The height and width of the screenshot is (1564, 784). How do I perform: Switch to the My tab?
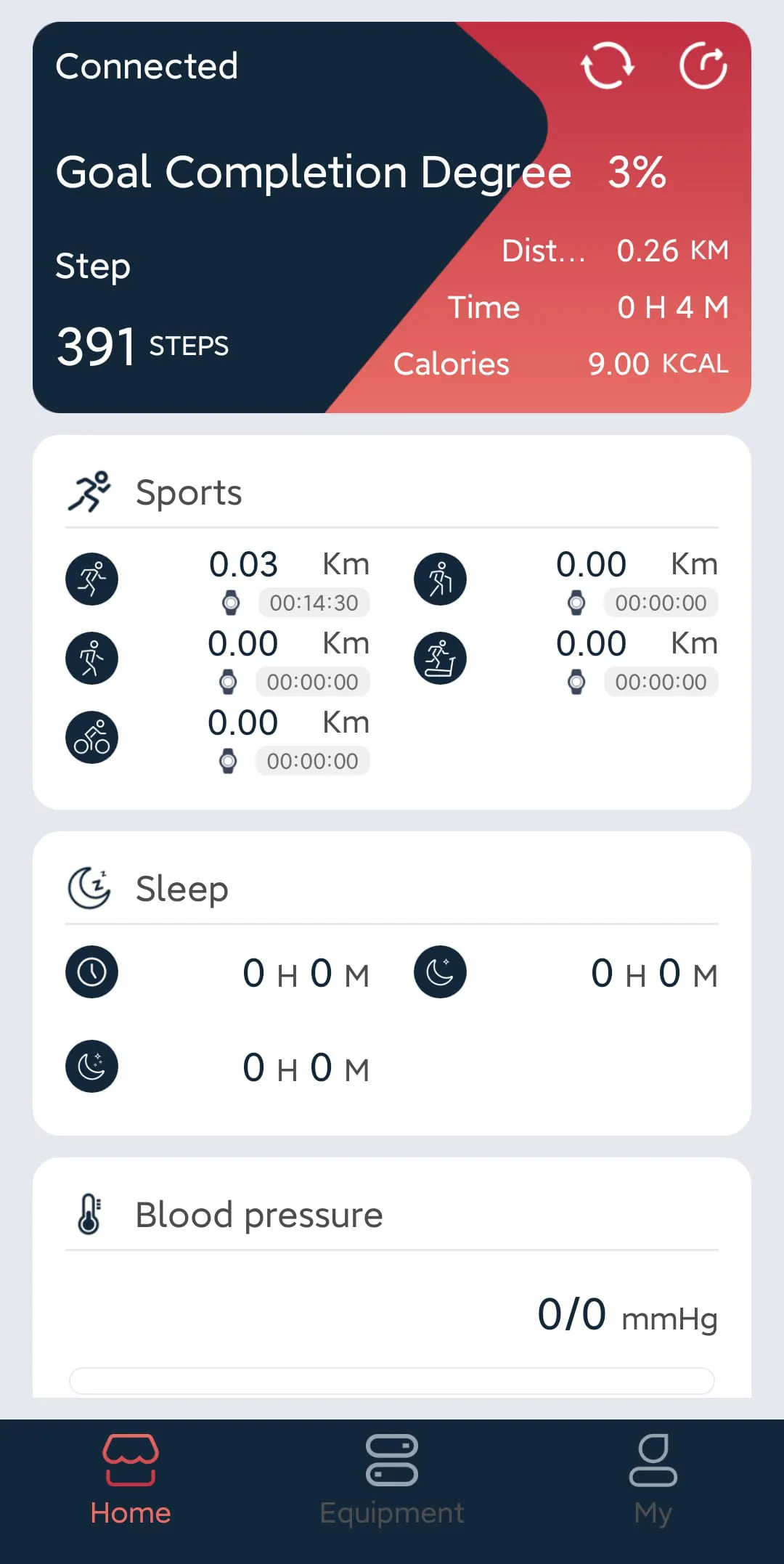653,1481
